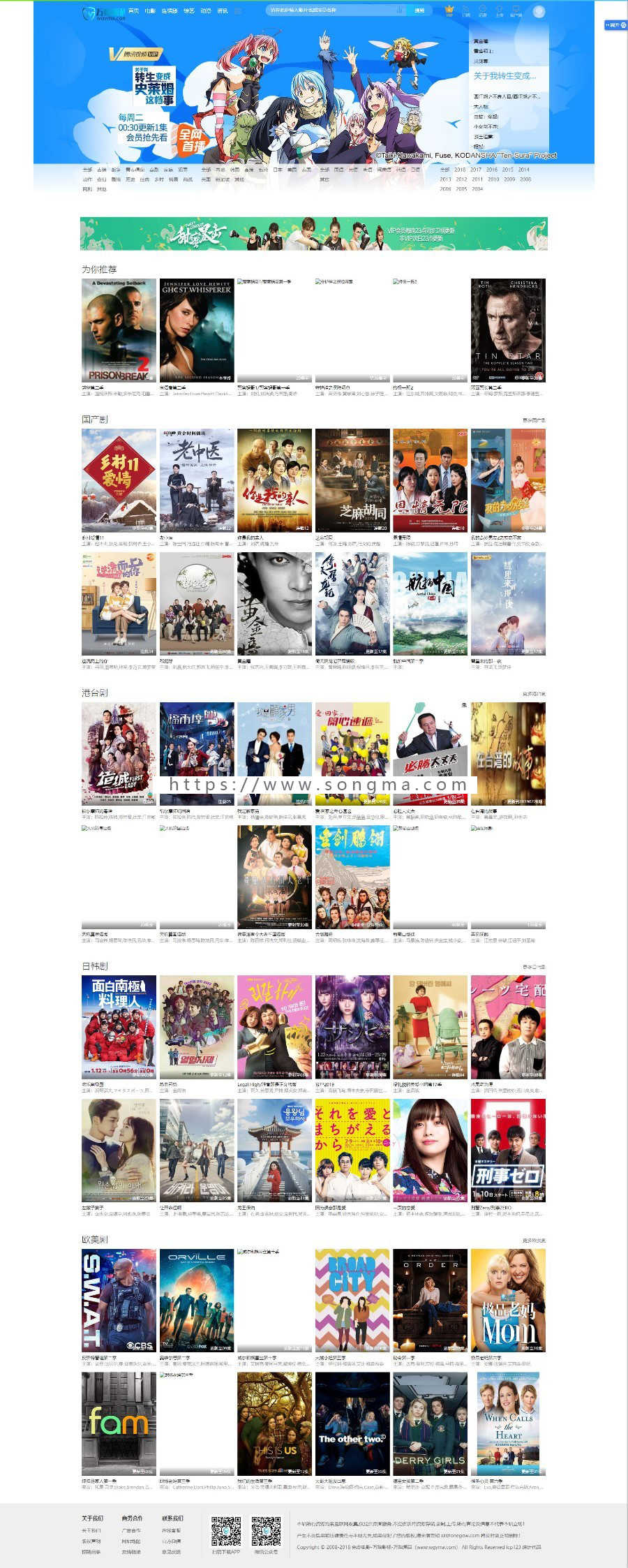The width and height of the screenshot is (628, 1568).
Task: Open the 综艺 nav tab
Action: [189, 11]
